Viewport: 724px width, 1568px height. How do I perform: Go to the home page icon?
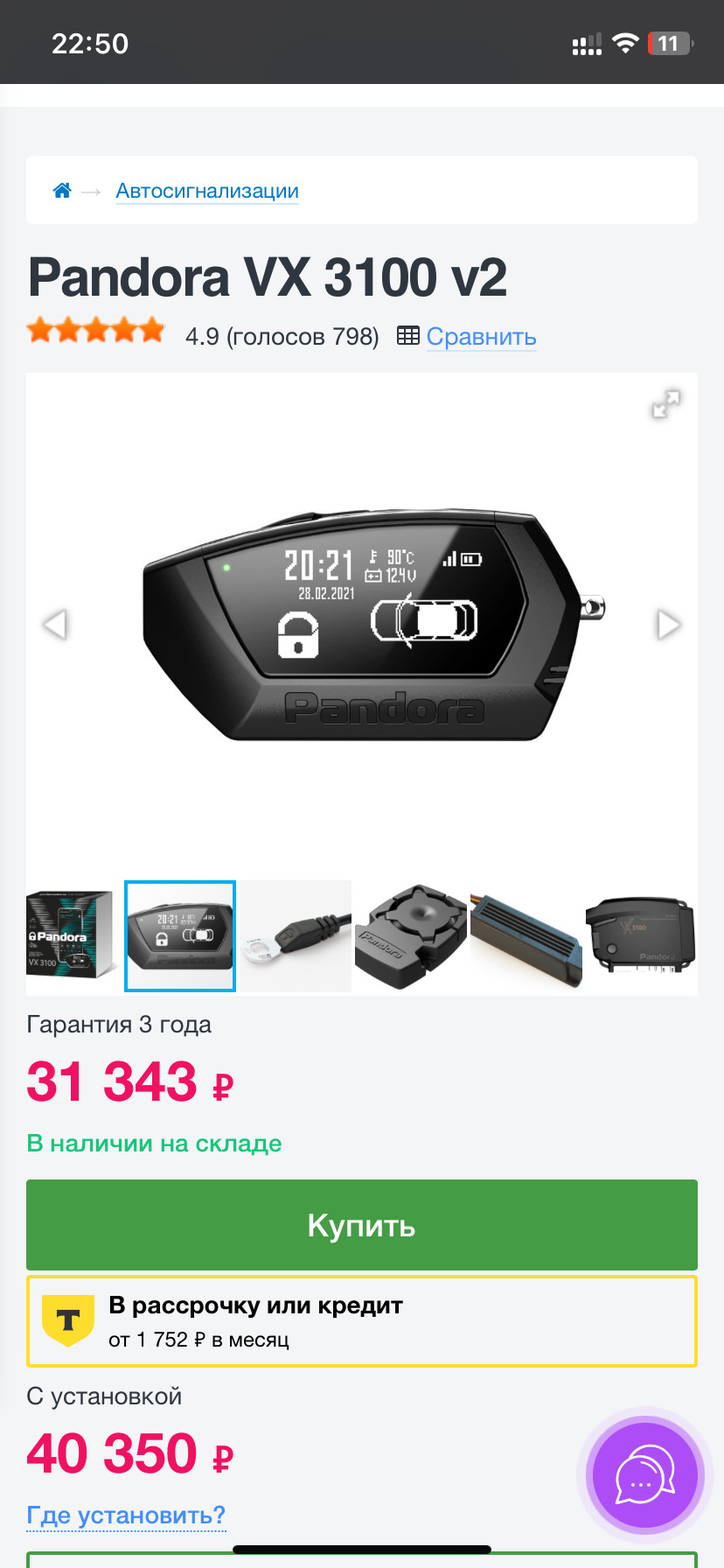[62, 191]
